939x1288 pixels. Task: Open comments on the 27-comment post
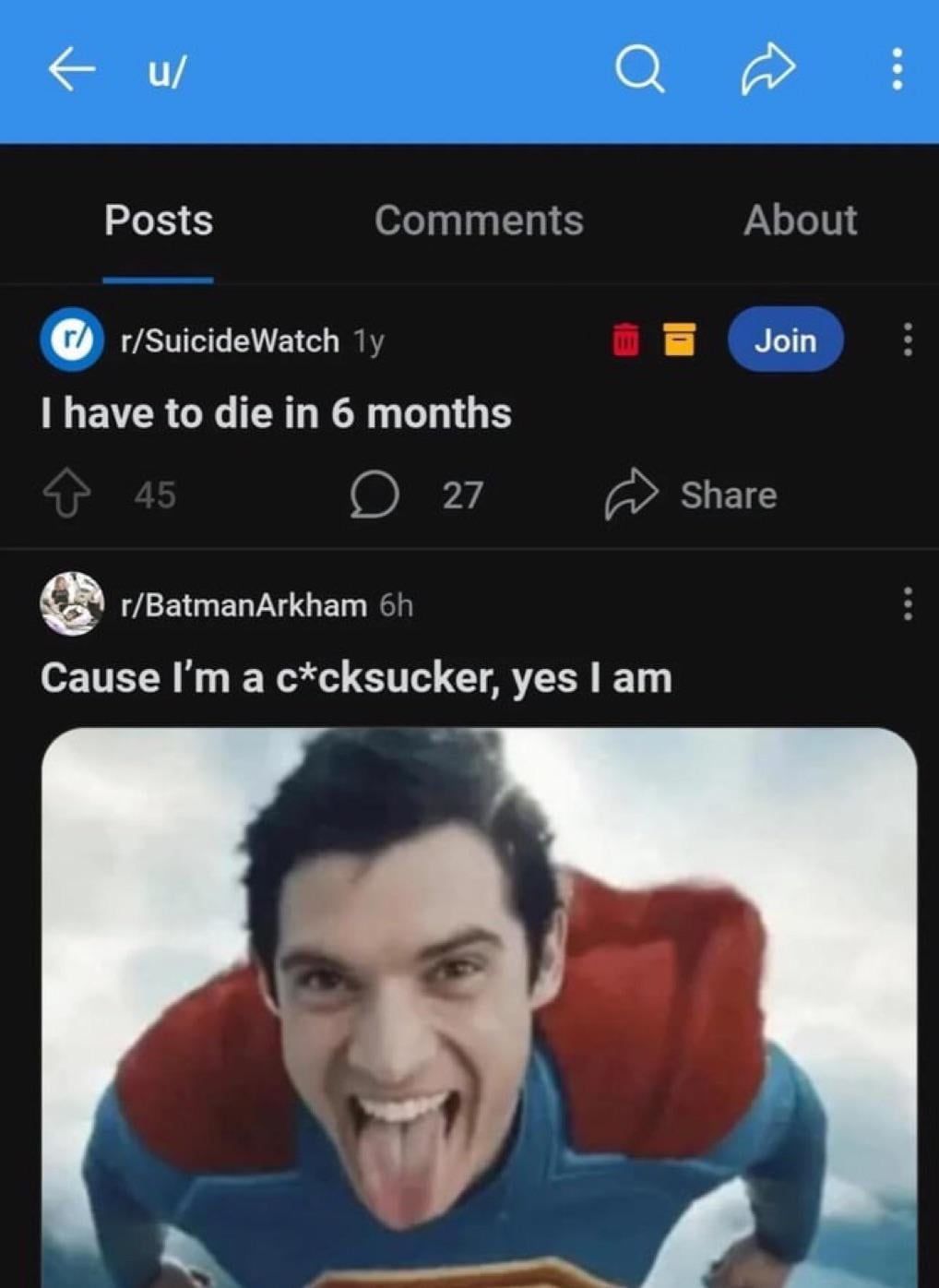point(374,495)
